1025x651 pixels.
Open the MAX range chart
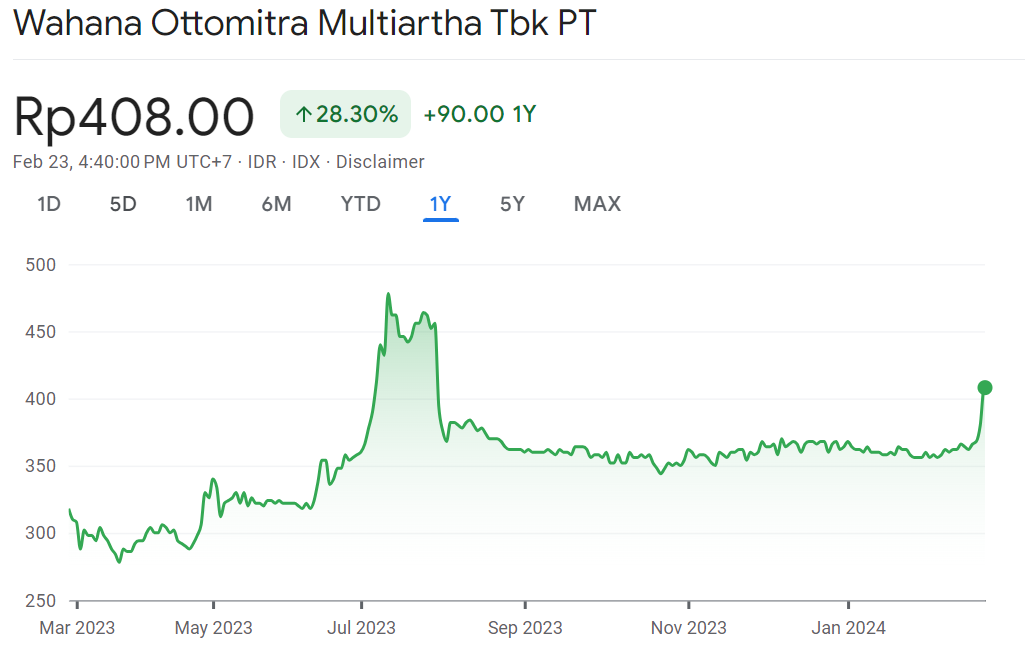coord(597,204)
